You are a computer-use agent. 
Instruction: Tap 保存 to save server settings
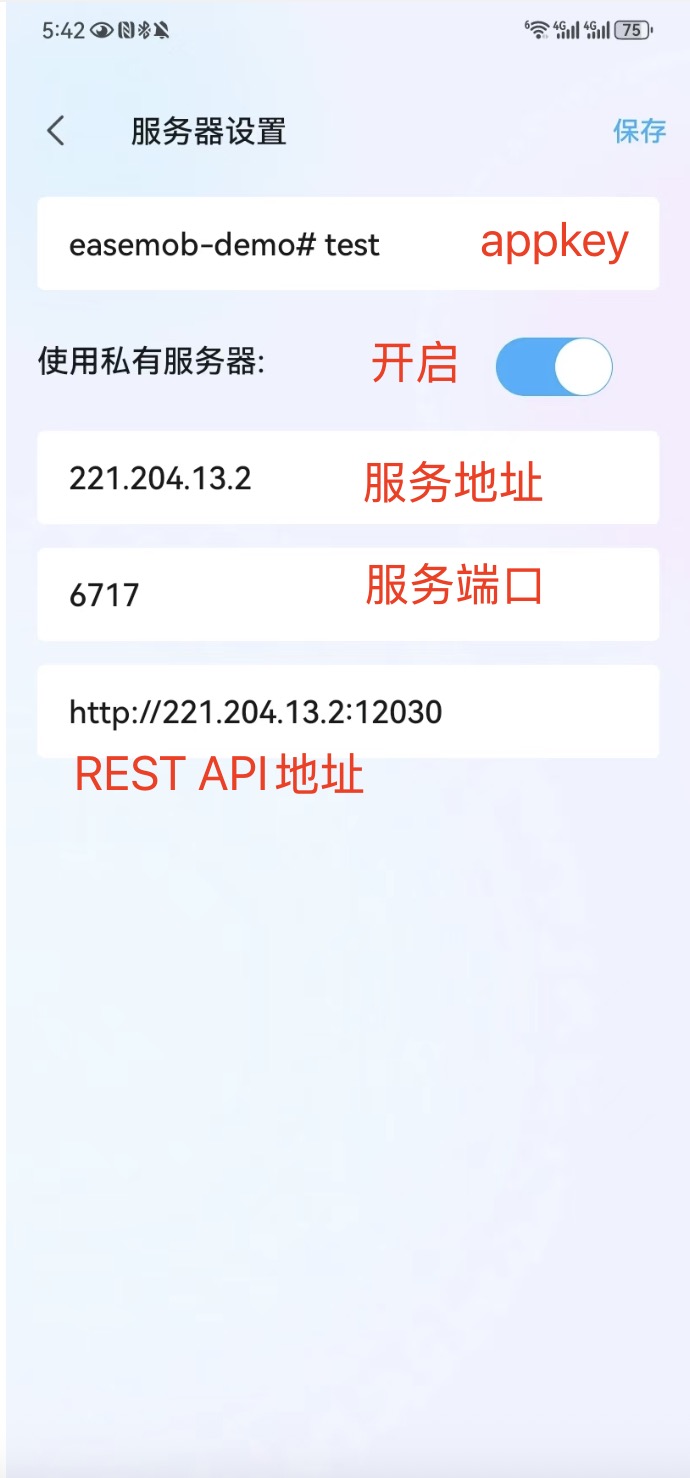(x=639, y=131)
